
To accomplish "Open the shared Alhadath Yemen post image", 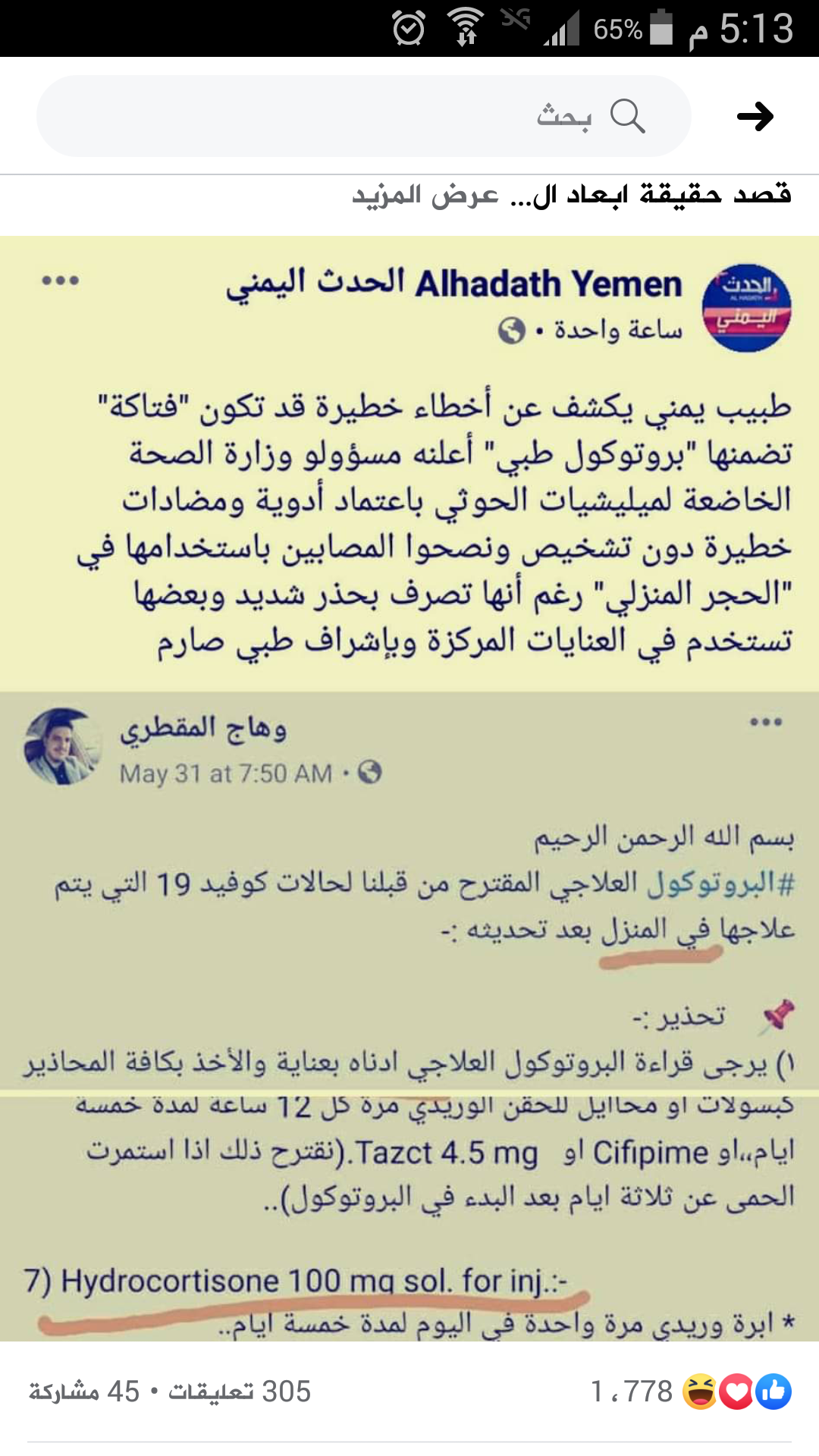I will [409, 789].
